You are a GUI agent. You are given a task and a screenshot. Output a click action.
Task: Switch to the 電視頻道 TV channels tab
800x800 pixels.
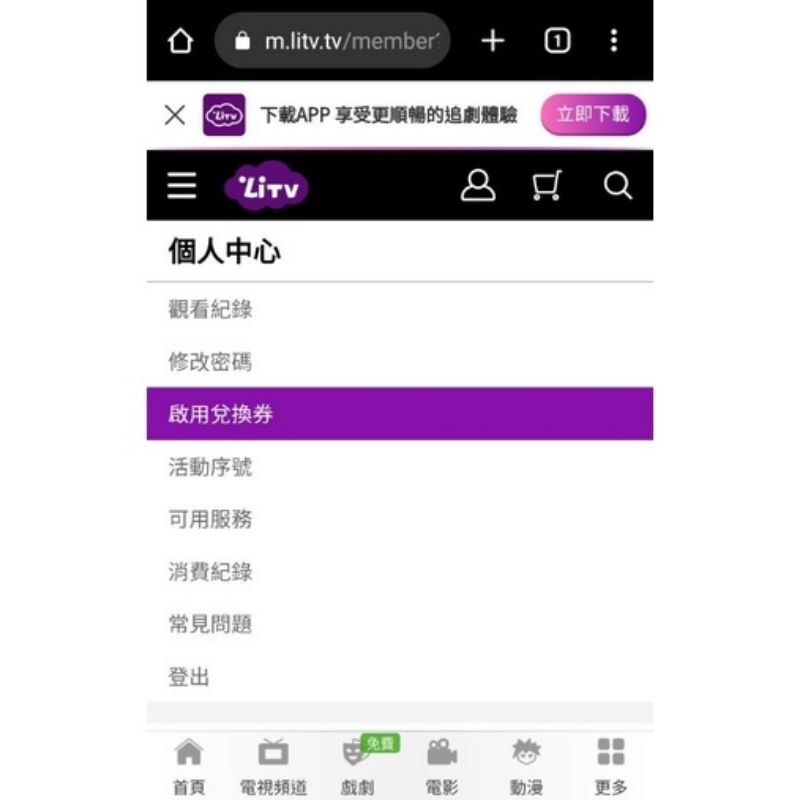(x=273, y=767)
